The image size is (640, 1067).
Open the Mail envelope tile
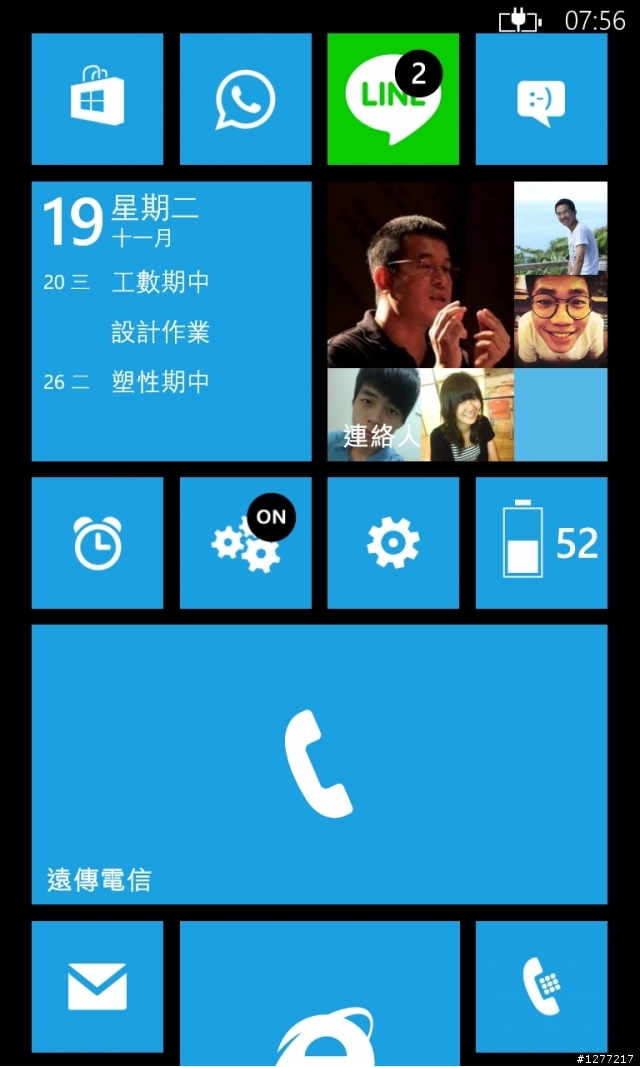(97, 986)
